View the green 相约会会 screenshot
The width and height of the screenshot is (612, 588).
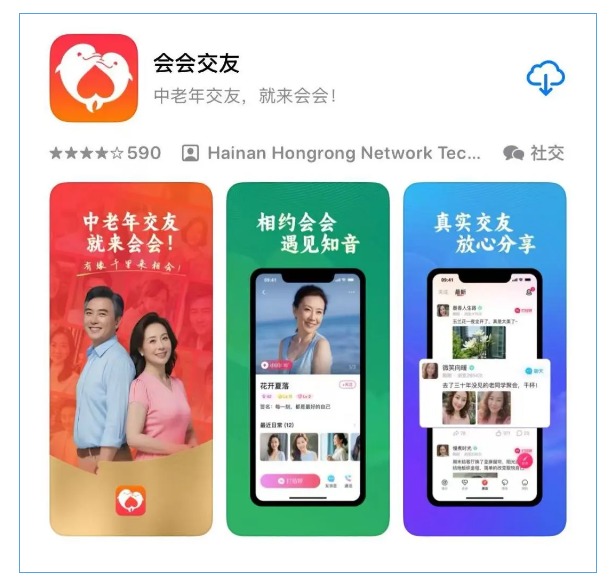(x=307, y=358)
